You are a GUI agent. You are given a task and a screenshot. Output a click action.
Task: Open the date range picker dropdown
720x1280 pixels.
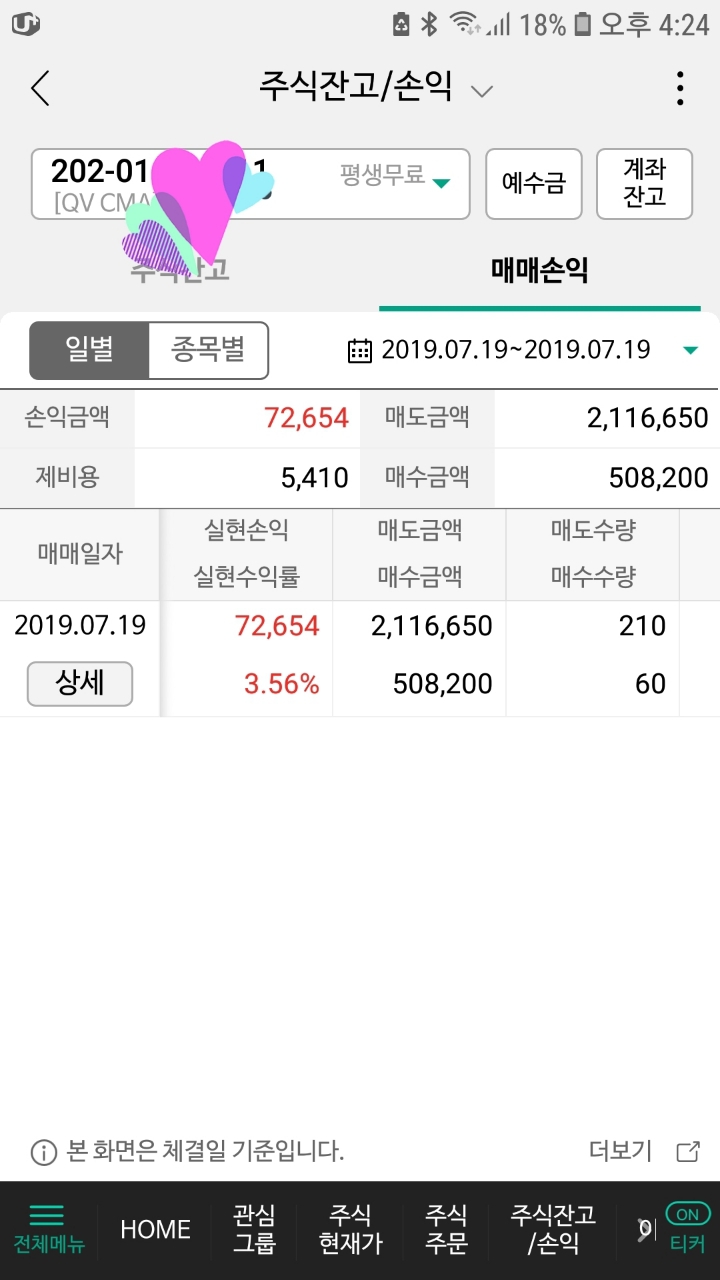point(689,350)
